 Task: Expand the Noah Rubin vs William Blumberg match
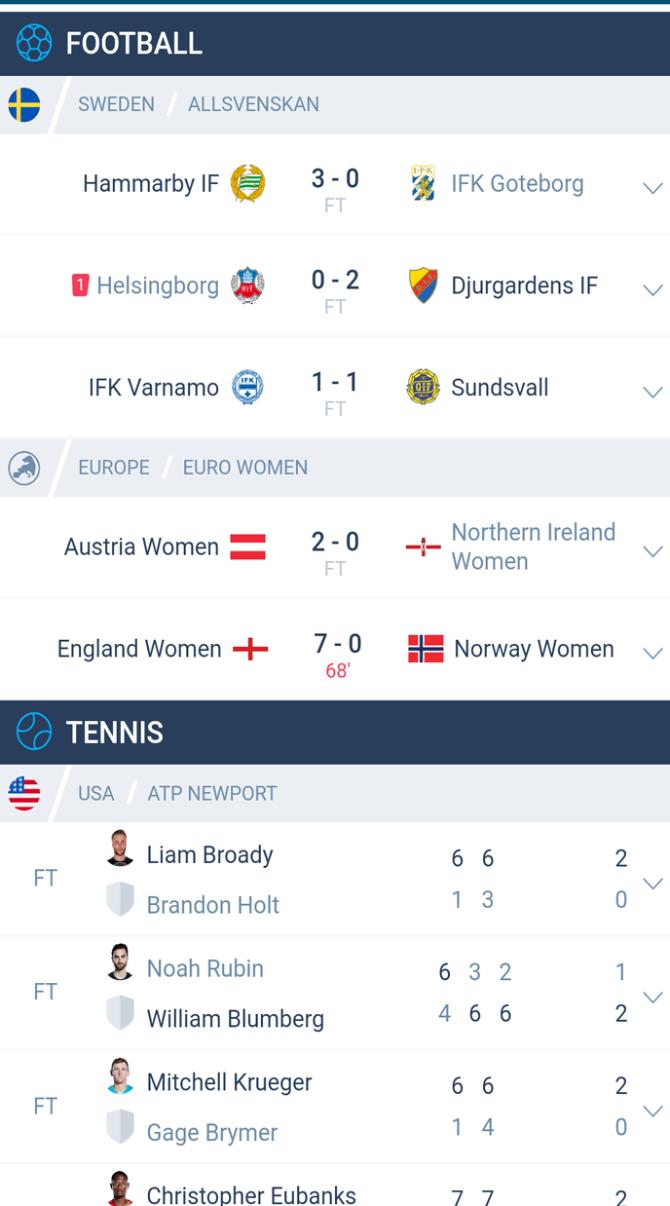[x=652, y=996]
